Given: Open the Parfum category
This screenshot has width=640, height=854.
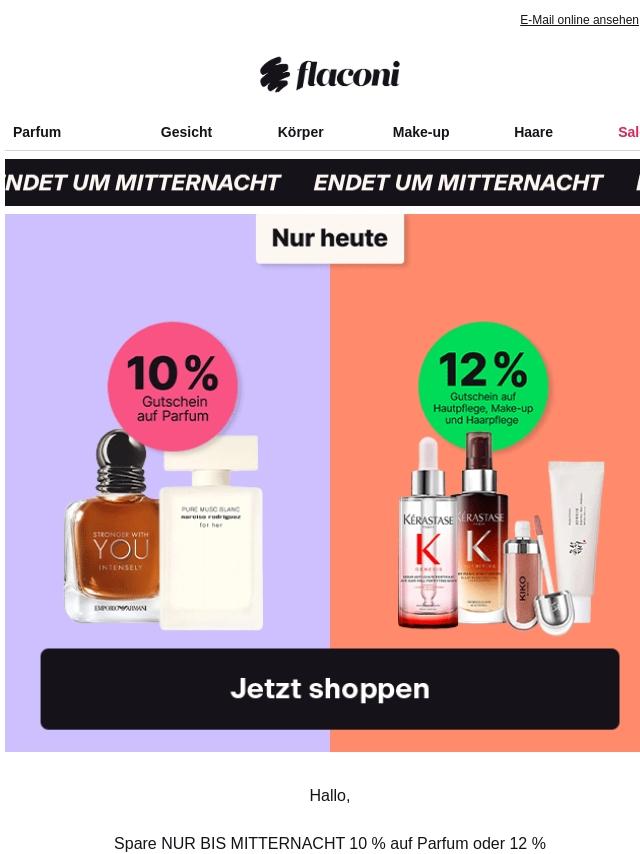Looking at the screenshot, I should 37,132.
